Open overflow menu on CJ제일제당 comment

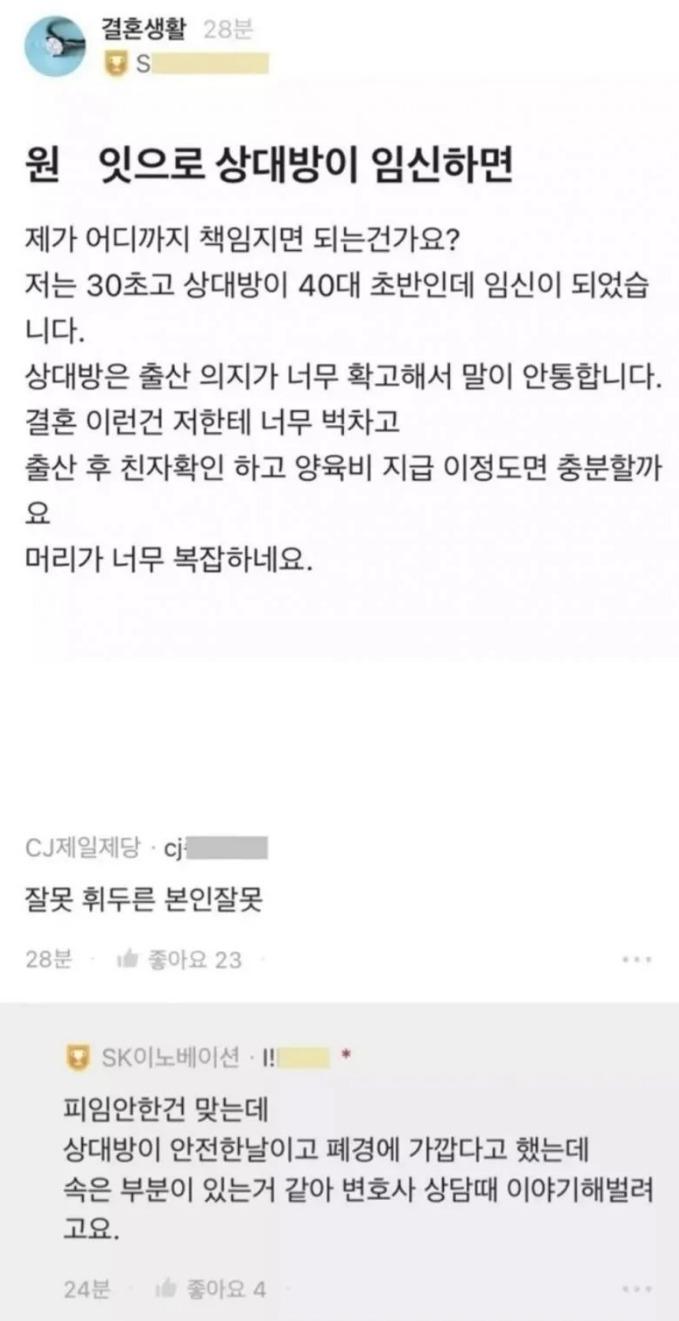coord(636,960)
